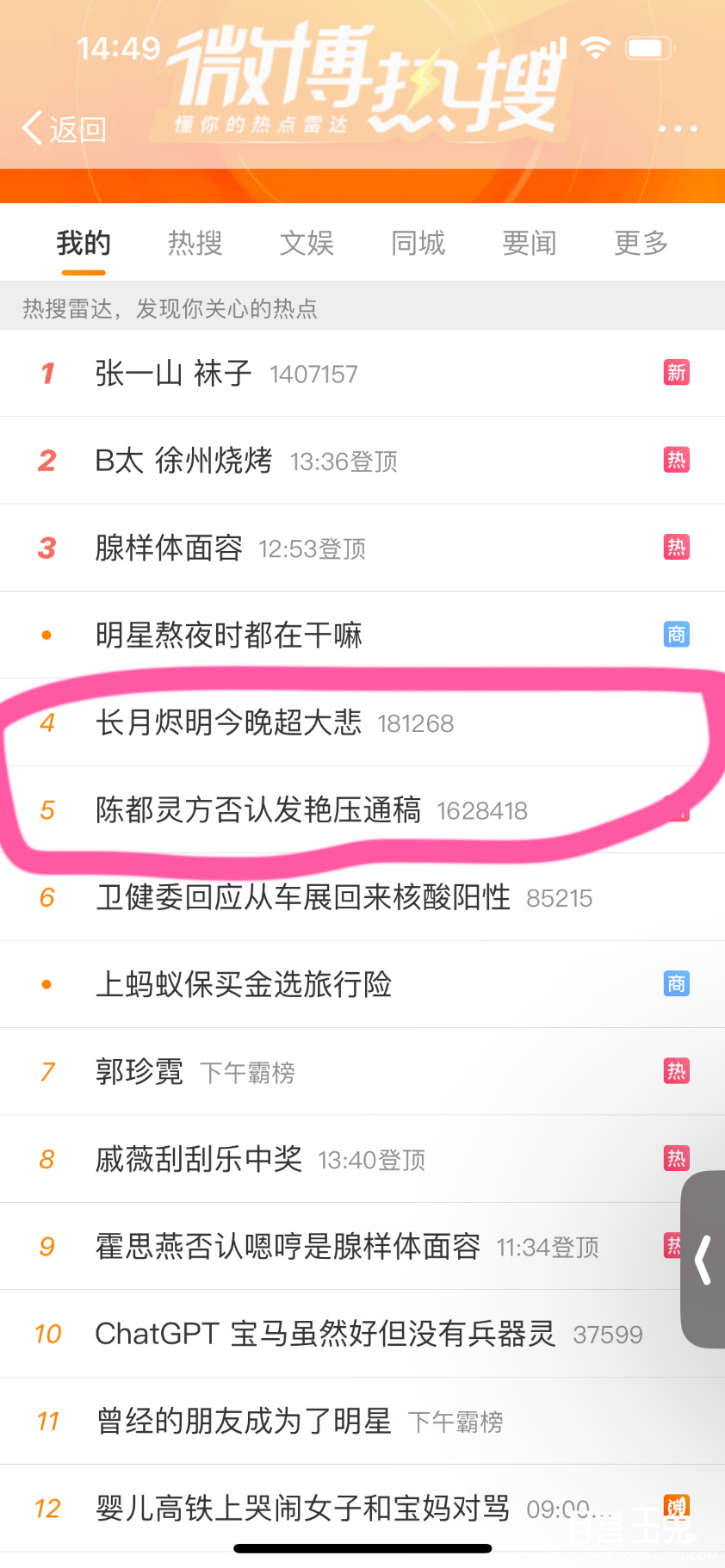Open trending topic B太 徐州烧烤
The height and width of the screenshot is (1568, 725).
point(183,461)
